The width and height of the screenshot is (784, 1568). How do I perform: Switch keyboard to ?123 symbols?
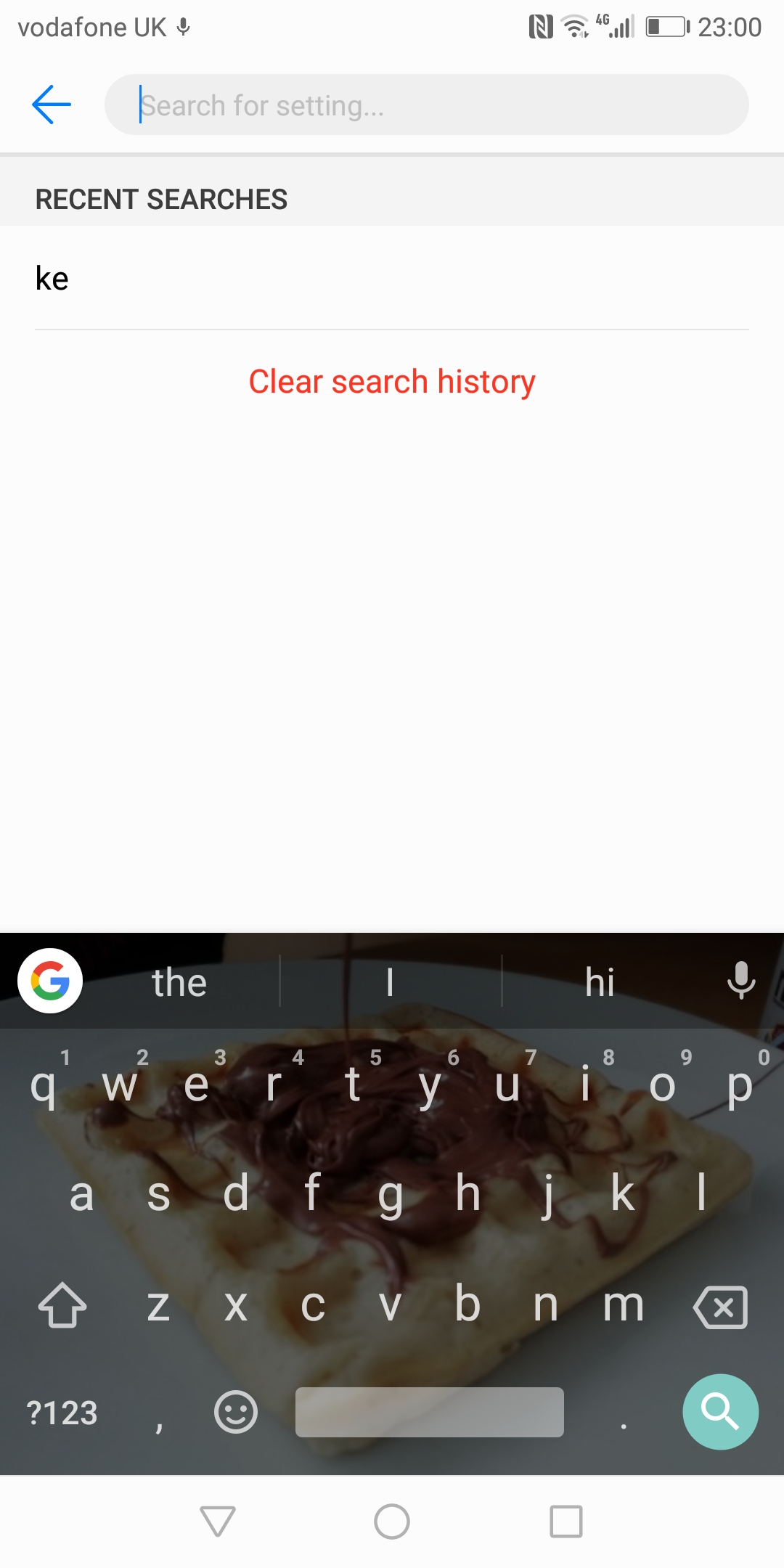[x=62, y=1413]
